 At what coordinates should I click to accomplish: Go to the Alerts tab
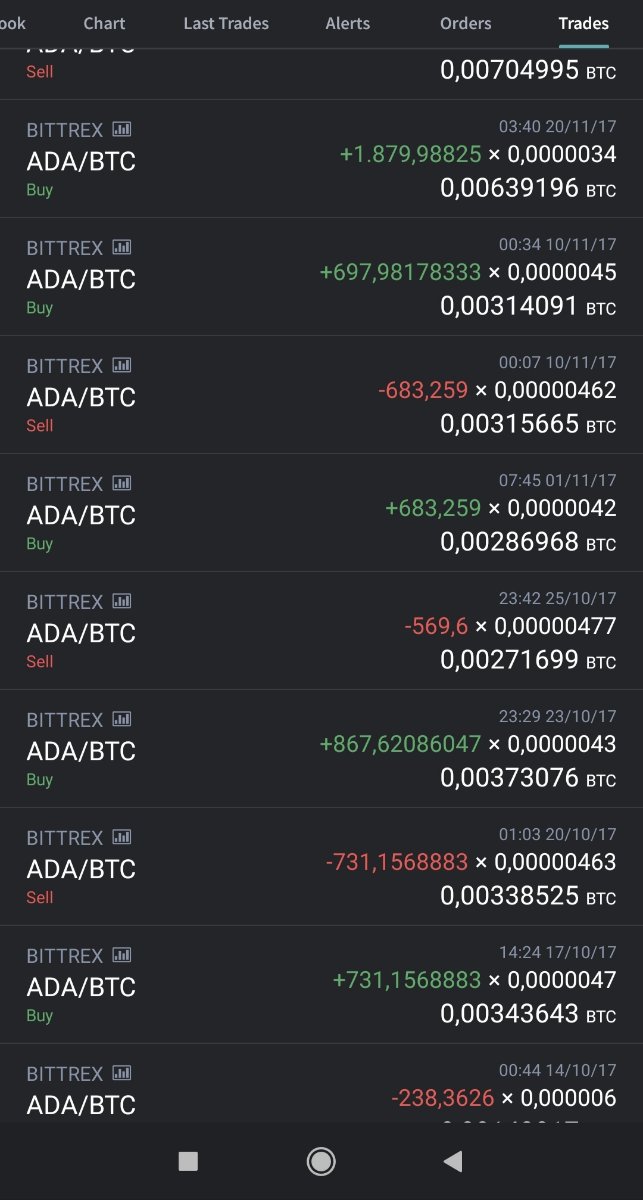[348, 23]
